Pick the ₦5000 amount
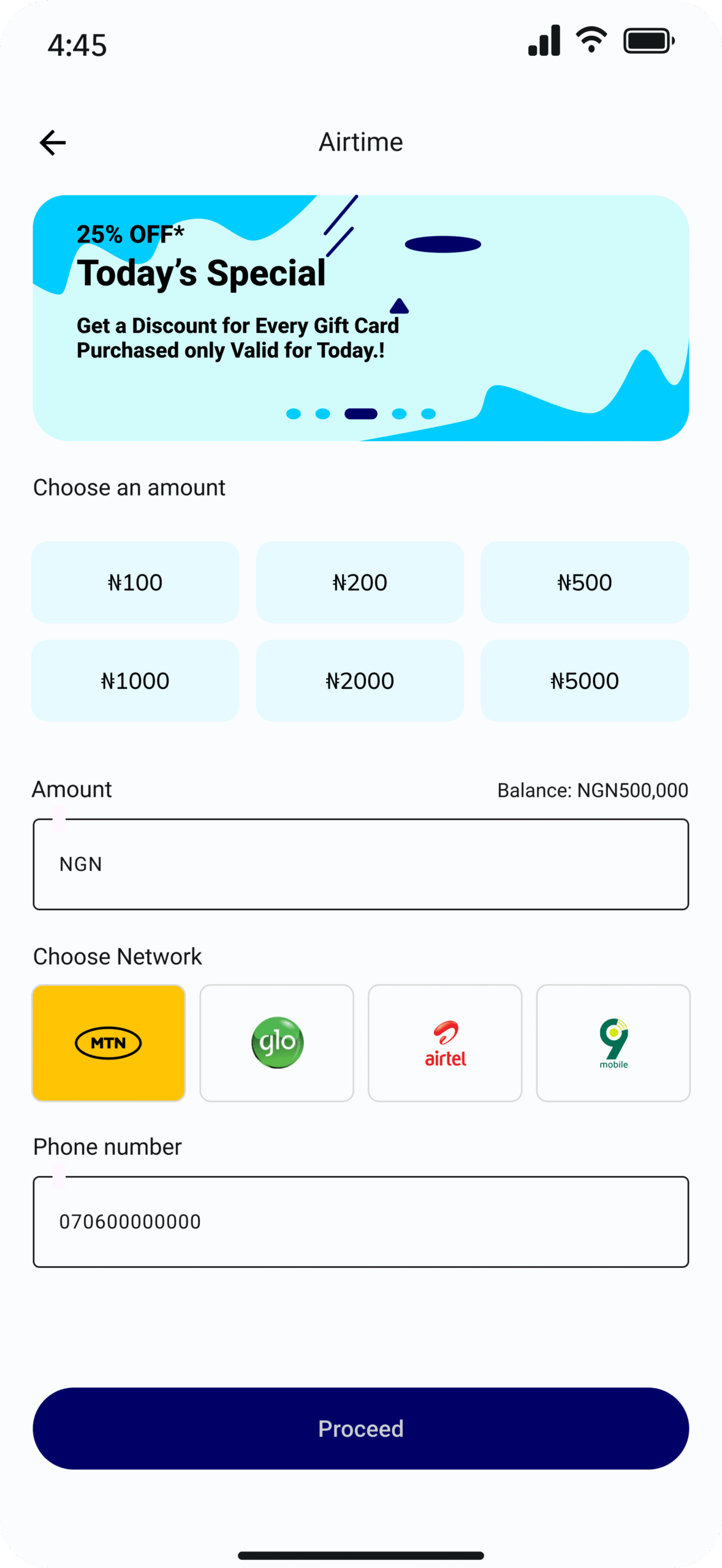Viewport: 722px width, 1568px height. (585, 680)
